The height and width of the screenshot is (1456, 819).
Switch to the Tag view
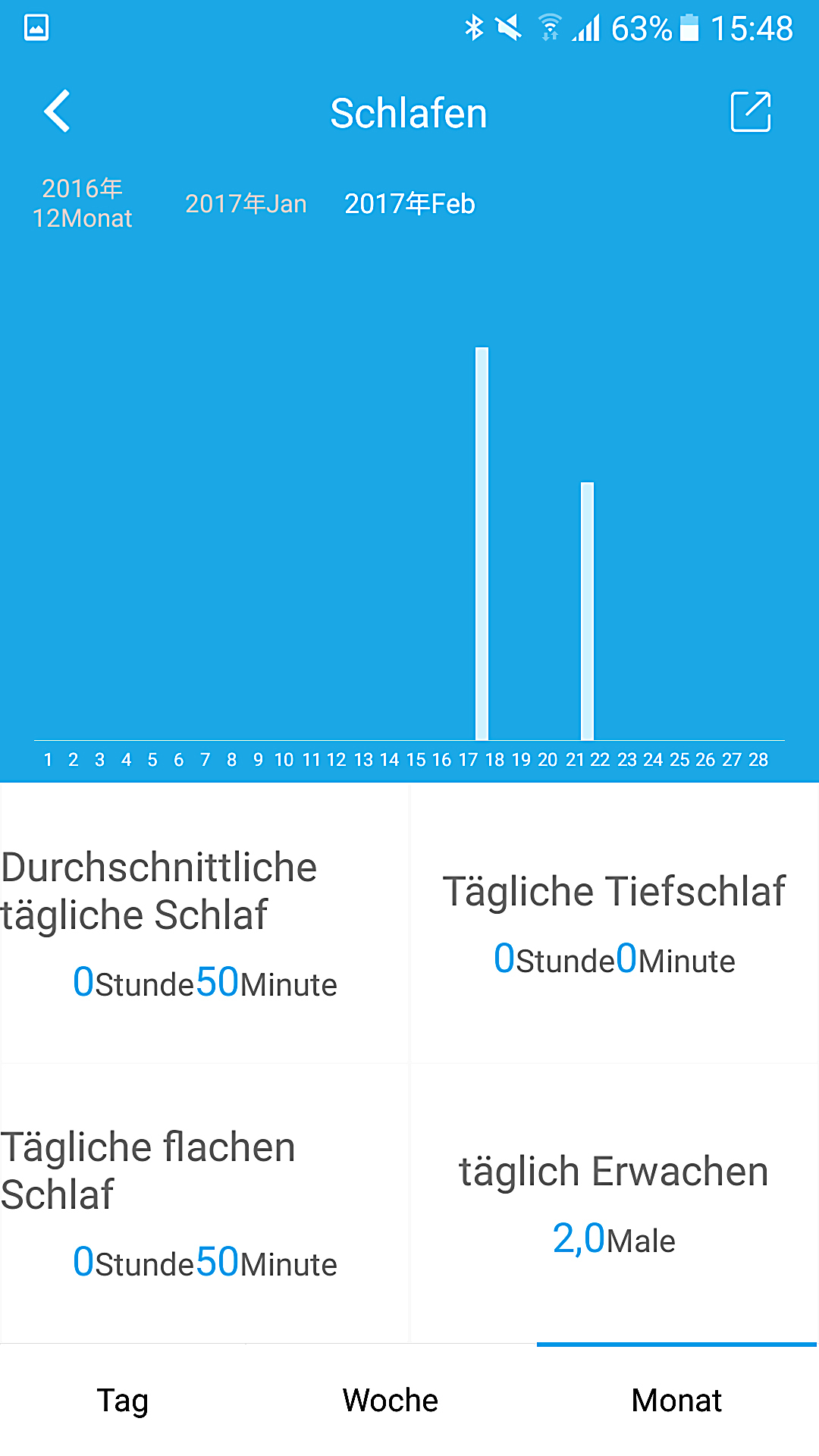pos(123,1400)
